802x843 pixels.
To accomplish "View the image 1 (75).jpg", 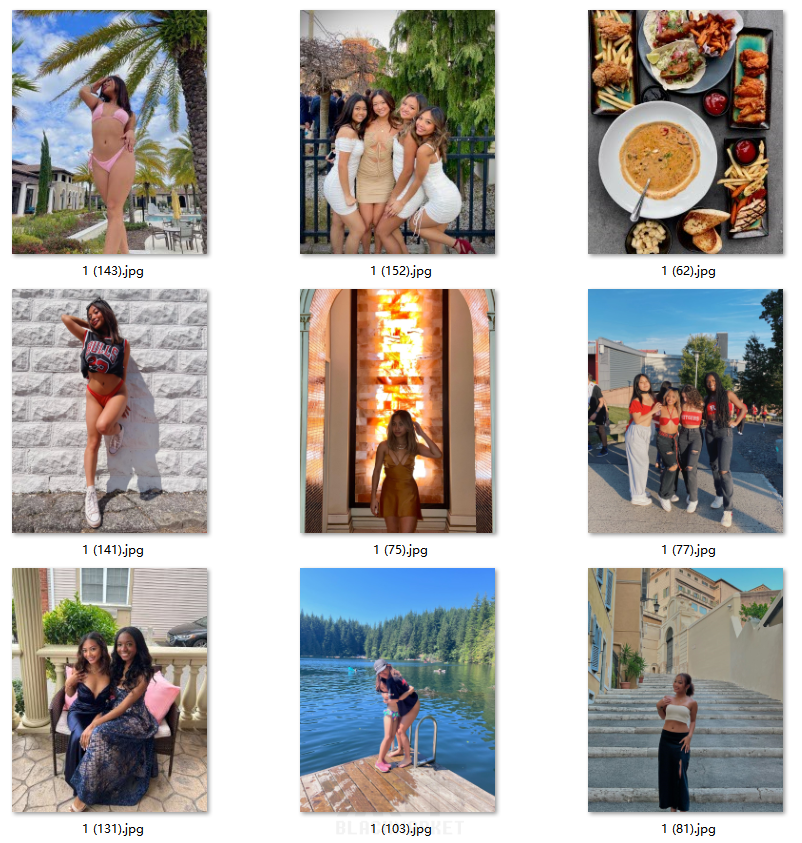I will 397,411.
